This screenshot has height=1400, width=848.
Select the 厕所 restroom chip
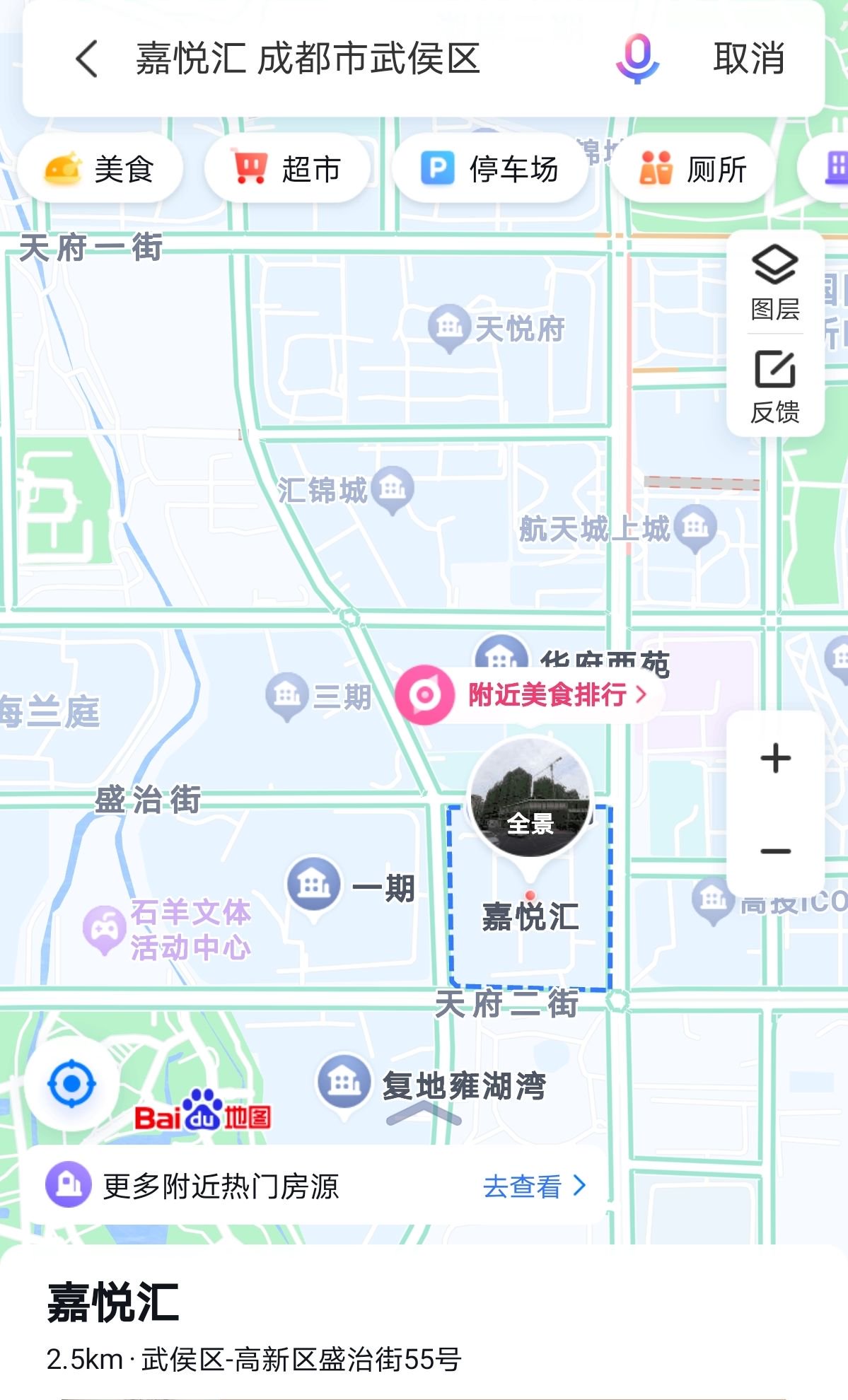point(692,169)
